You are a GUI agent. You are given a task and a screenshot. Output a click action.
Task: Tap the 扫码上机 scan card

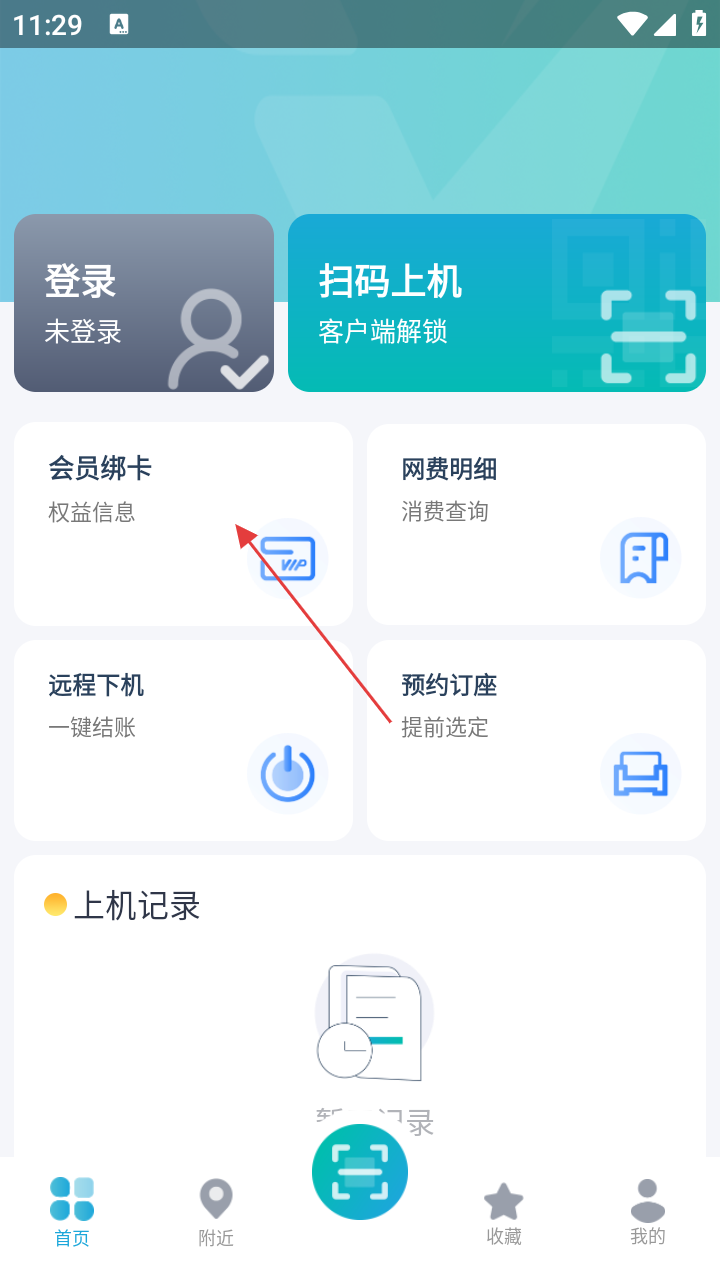click(496, 303)
